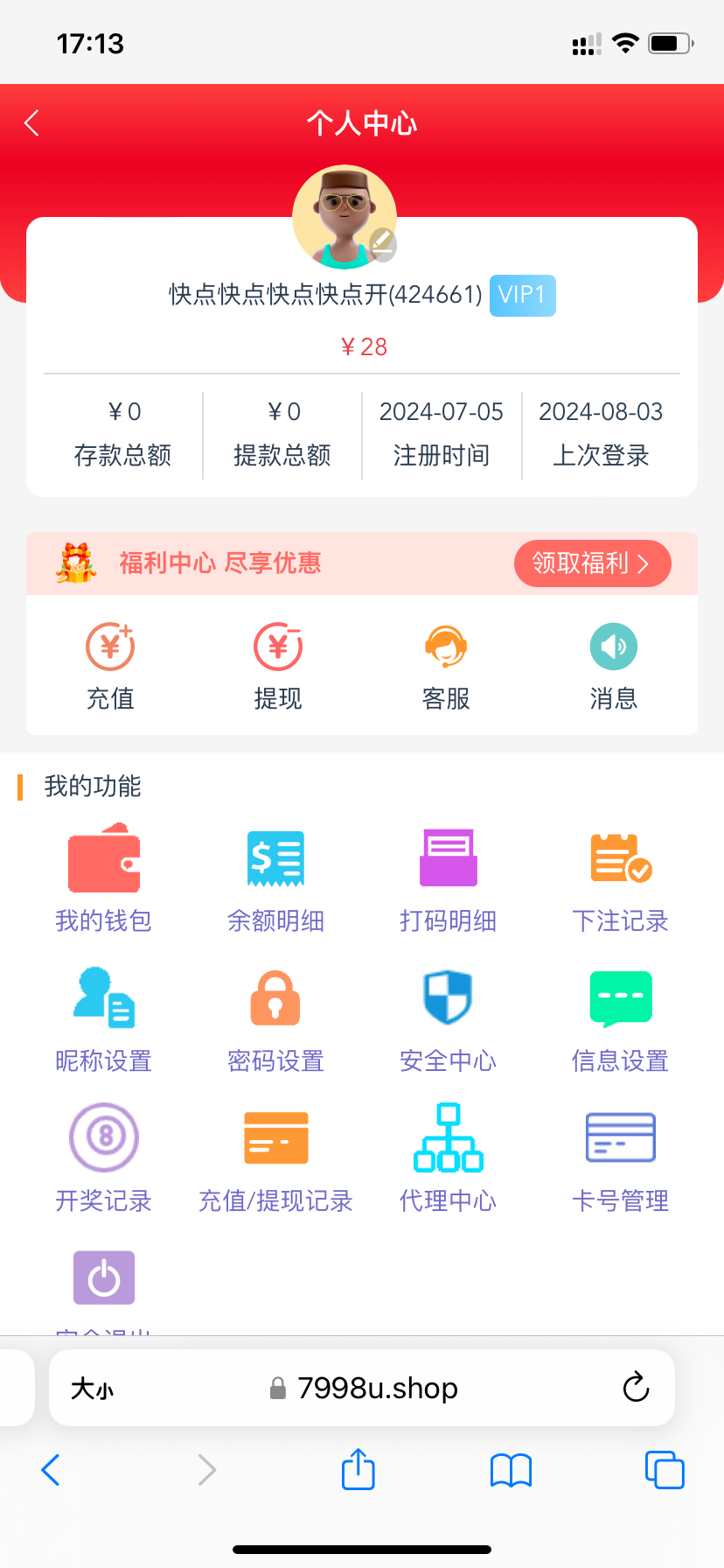This screenshot has height=1568, width=724.
Task: Open 我的钱包
Action: coord(104,878)
